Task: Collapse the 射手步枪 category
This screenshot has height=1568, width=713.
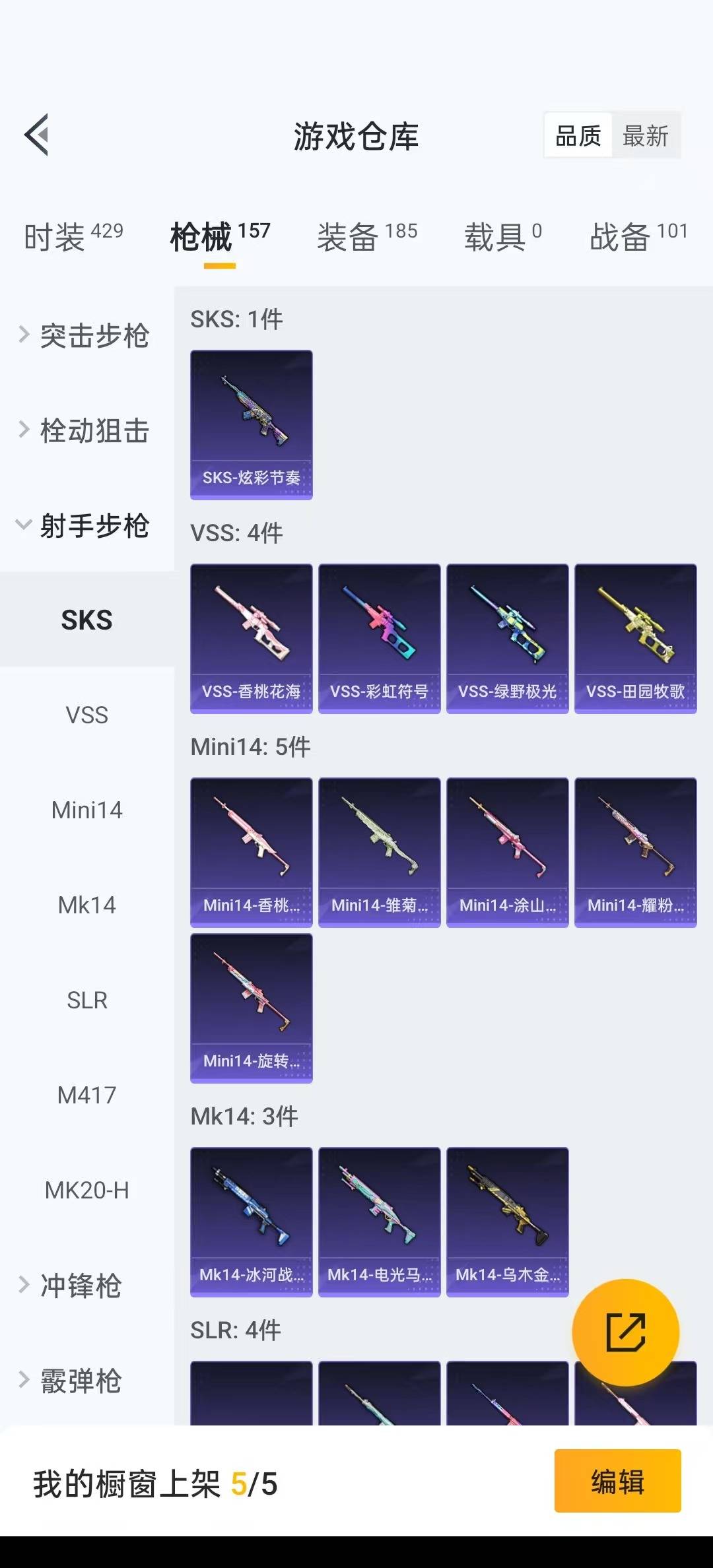Action: tap(86, 525)
